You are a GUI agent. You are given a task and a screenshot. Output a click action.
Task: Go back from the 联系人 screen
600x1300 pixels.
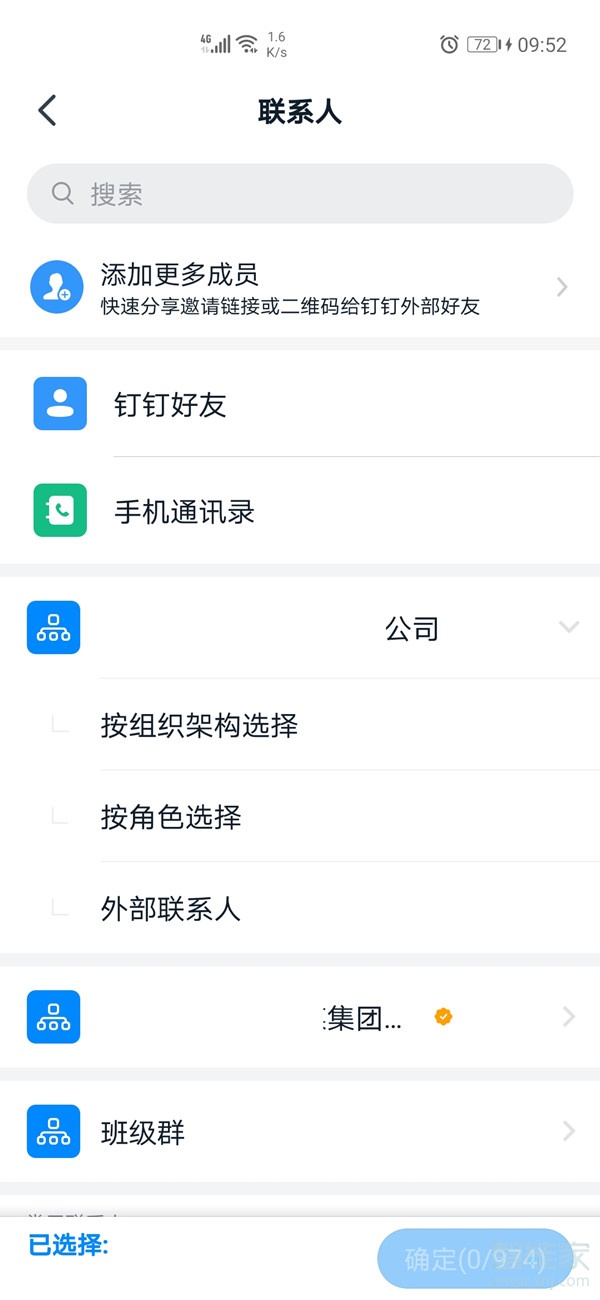[47, 111]
